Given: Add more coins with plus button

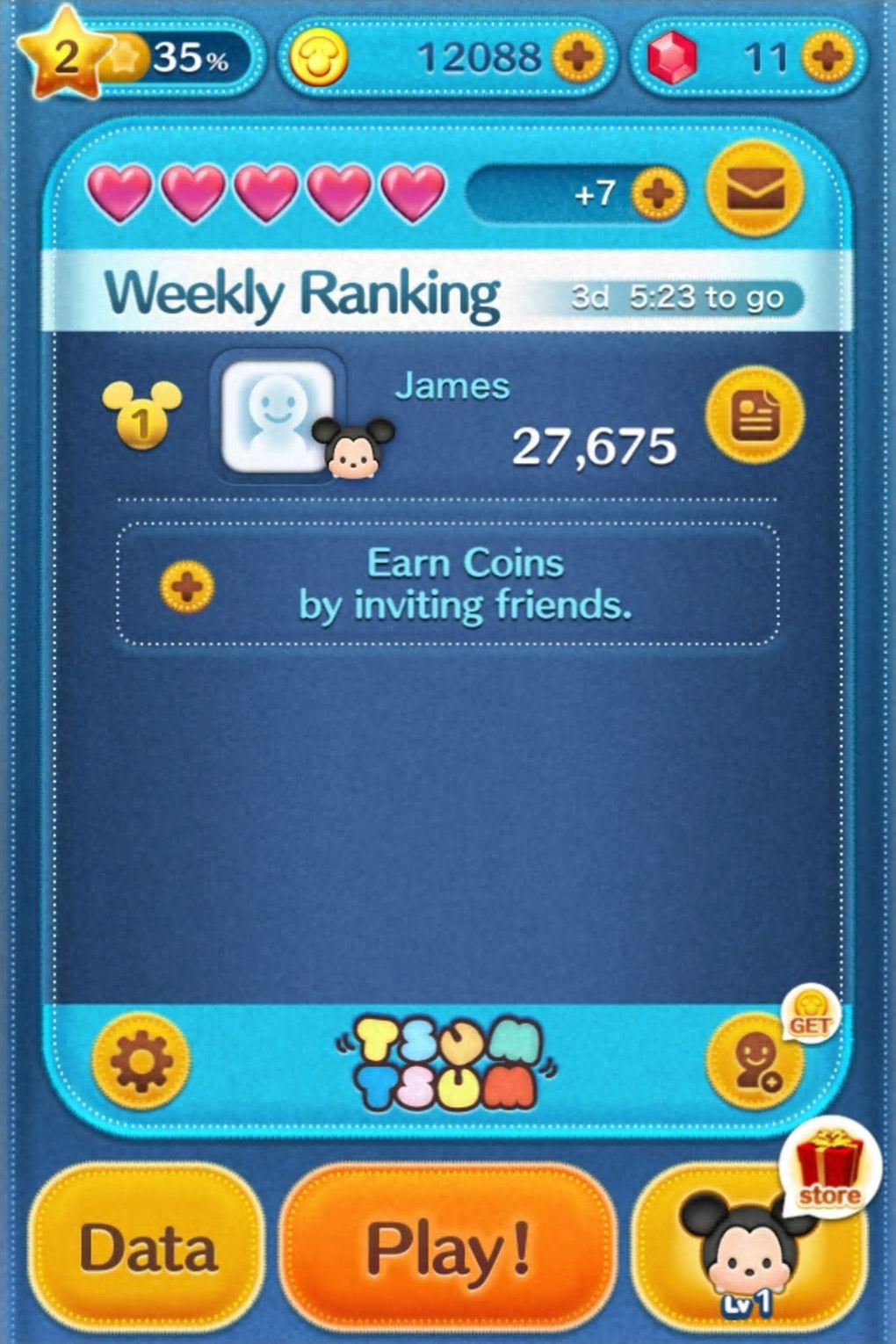Looking at the screenshot, I should point(577,58).
